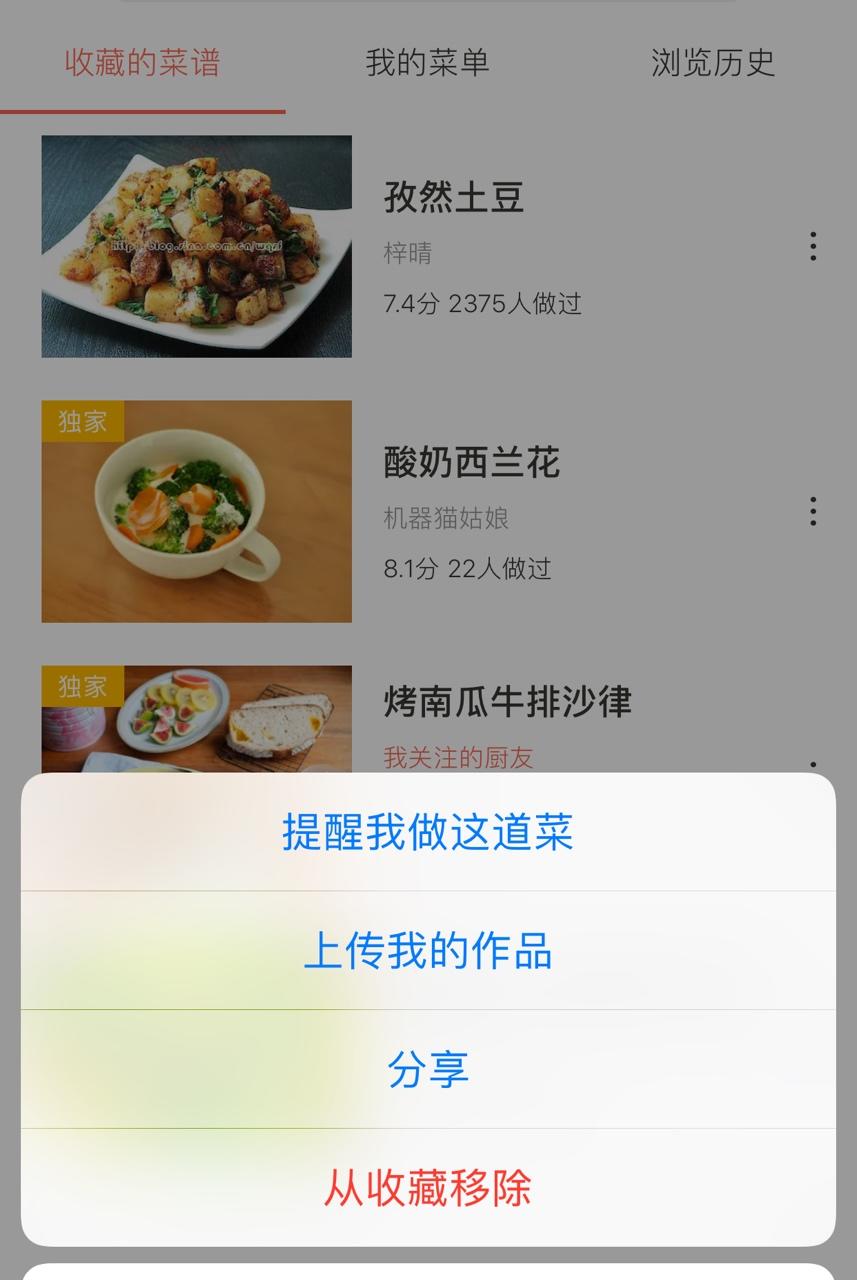Select 提醒我做这道菜 in the action sheet
Screen dimensions: 857x1280
point(428,832)
